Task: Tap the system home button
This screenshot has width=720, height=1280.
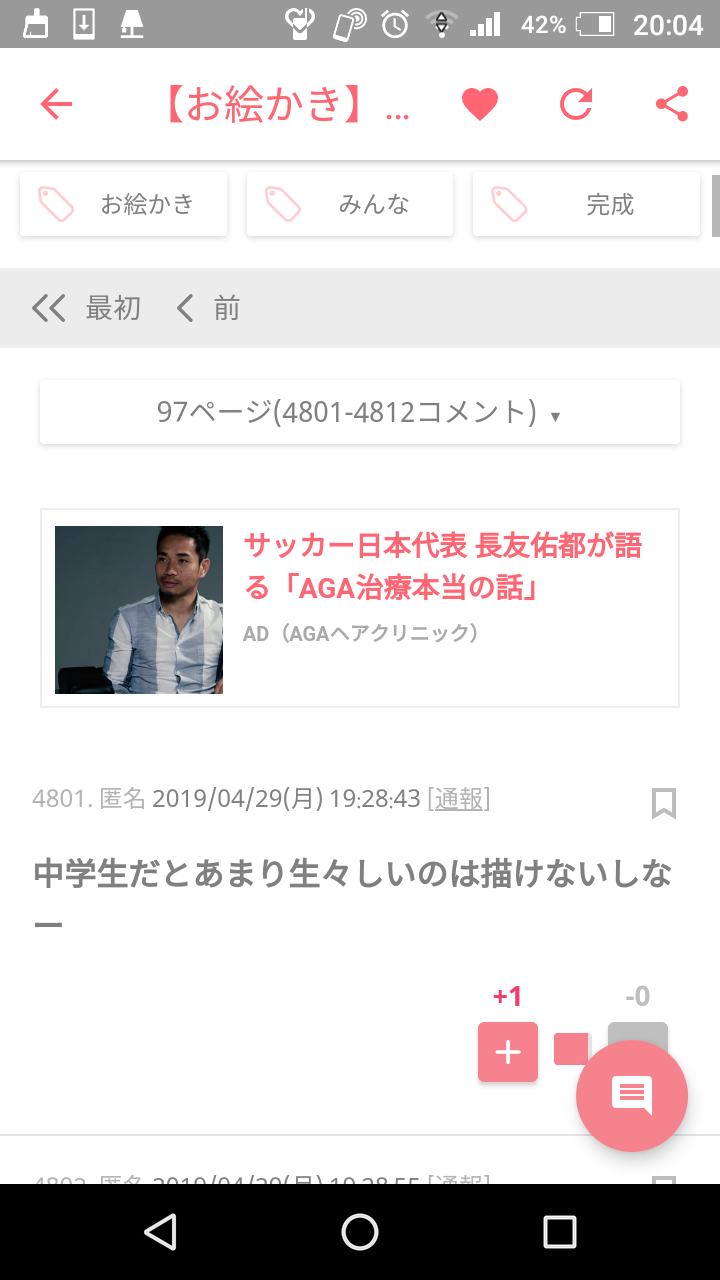Action: tap(360, 1232)
